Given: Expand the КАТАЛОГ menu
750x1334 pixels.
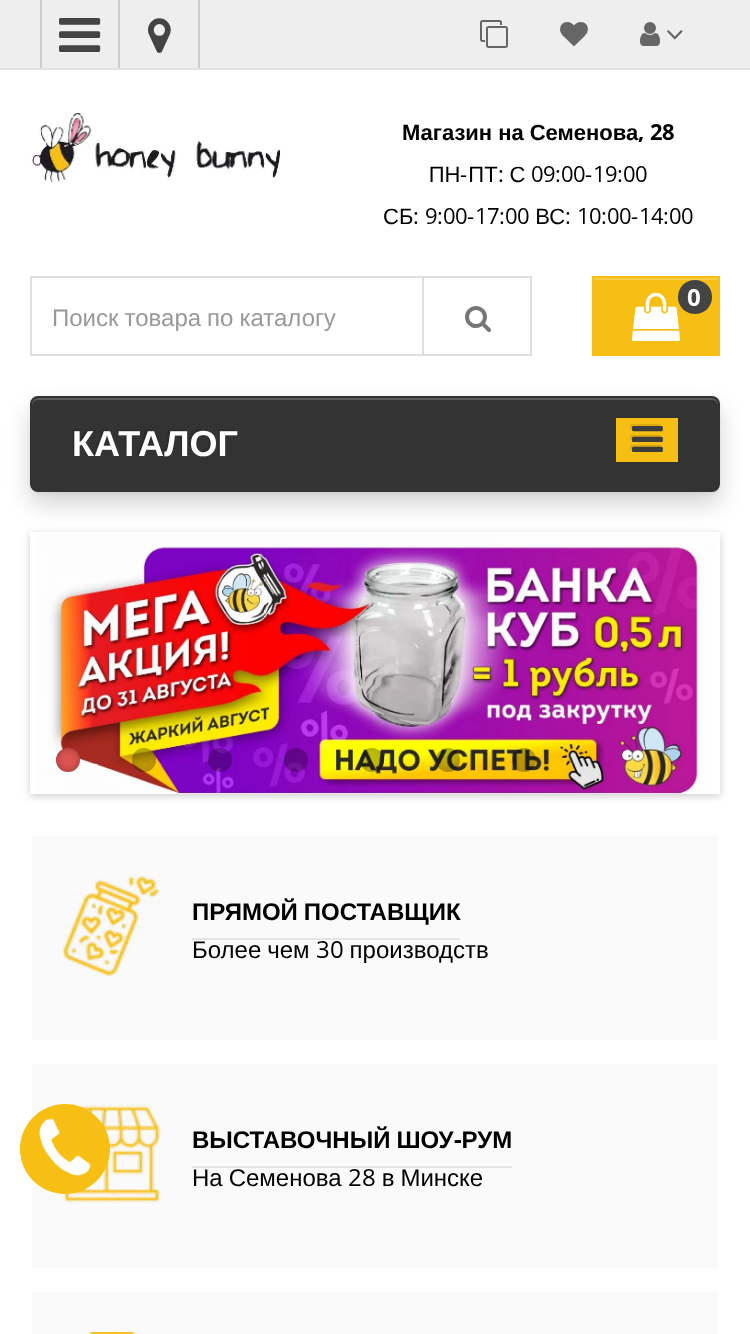Looking at the screenshot, I should click(x=375, y=444).
